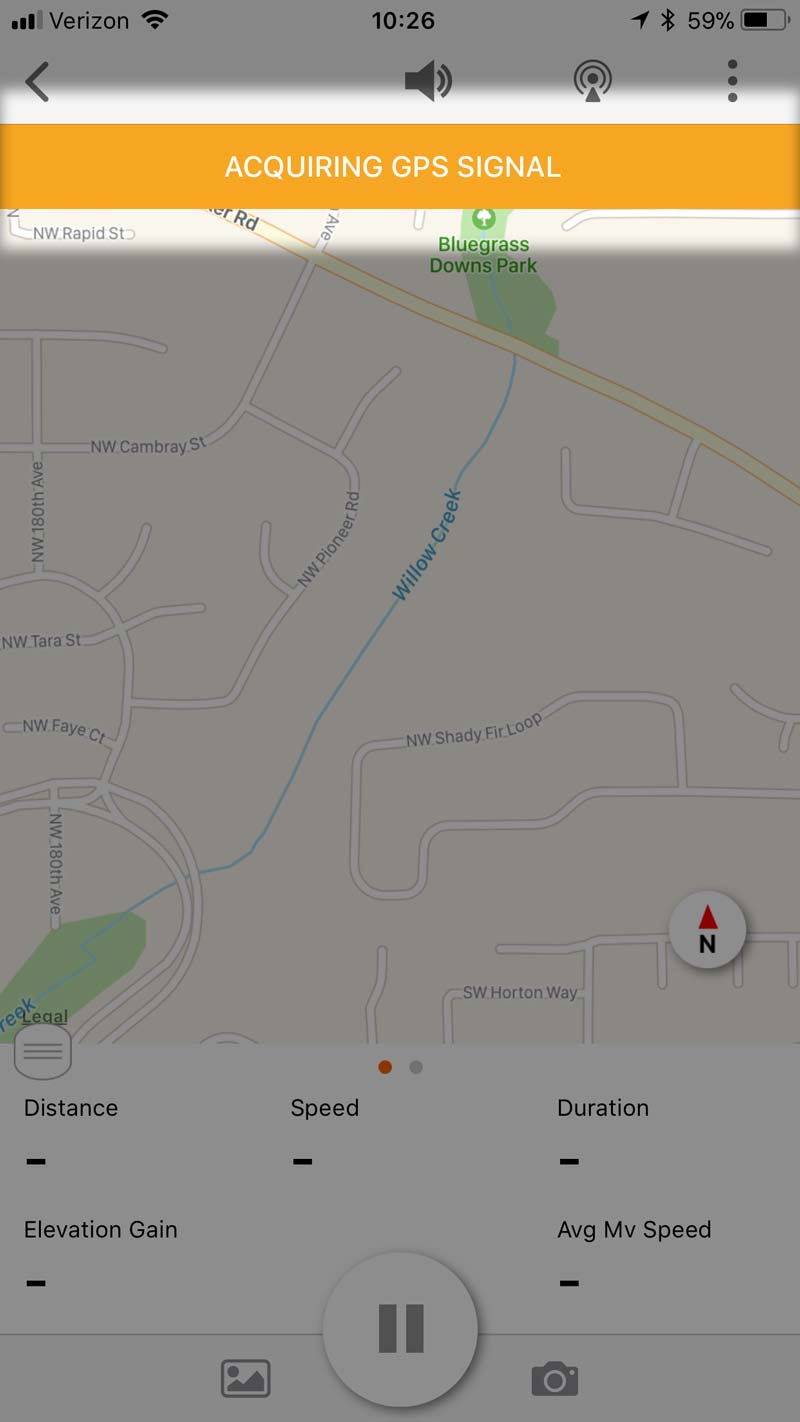Tap the north compass button on map
Screen dimensions: 800x1422
(x=707, y=930)
